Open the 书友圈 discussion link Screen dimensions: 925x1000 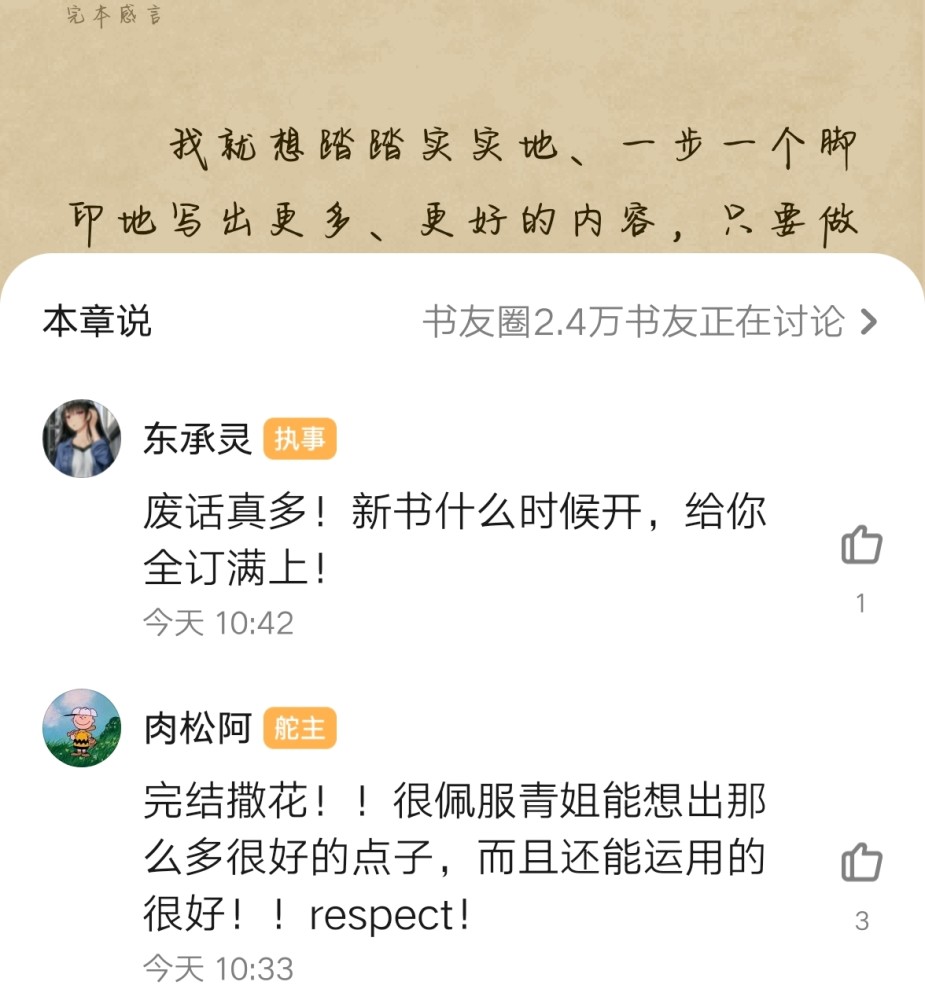tap(650, 322)
